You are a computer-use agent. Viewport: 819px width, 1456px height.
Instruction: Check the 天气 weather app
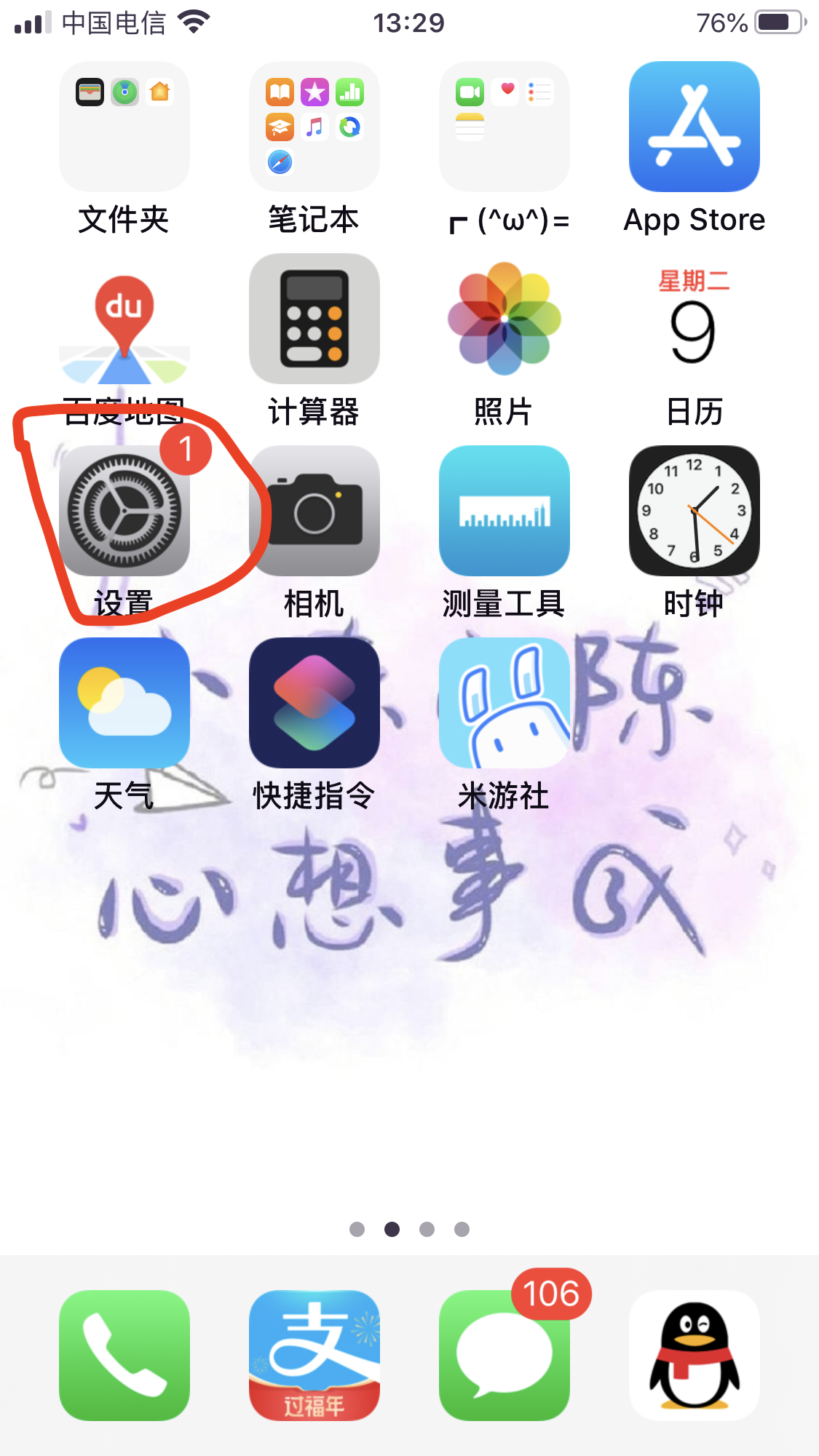(x=124, y=703)
